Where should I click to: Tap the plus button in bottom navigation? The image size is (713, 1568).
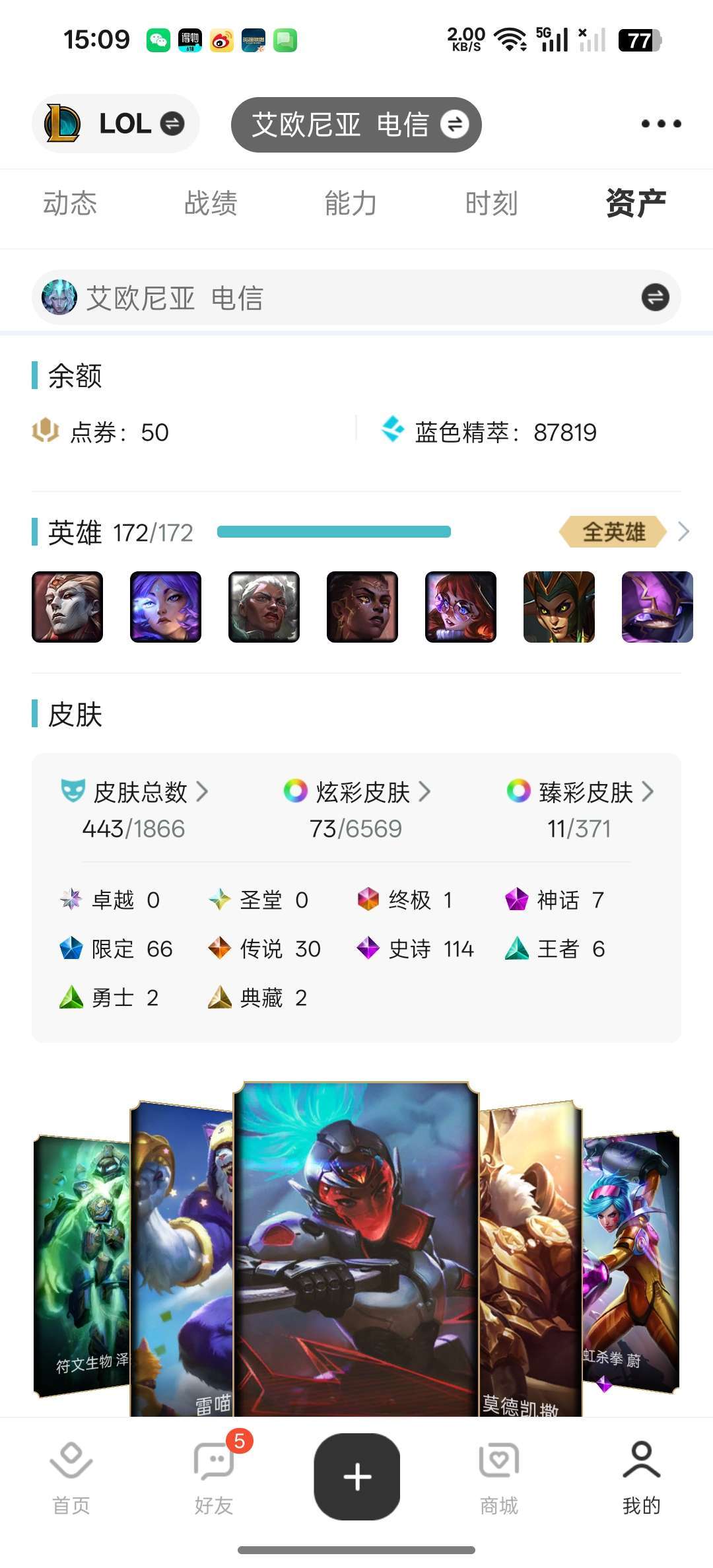coord(356,1479)
